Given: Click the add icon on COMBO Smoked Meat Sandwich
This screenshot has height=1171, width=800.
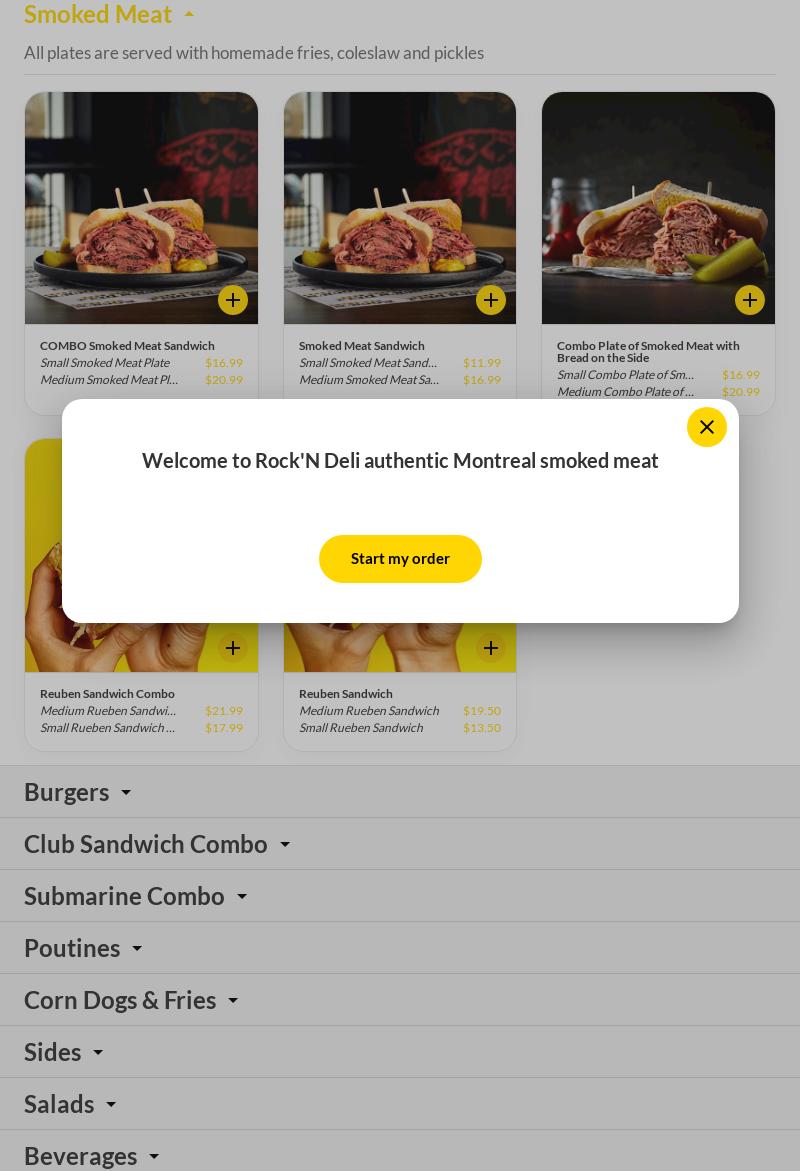Looking at the screenshot, I should [233, 300].
